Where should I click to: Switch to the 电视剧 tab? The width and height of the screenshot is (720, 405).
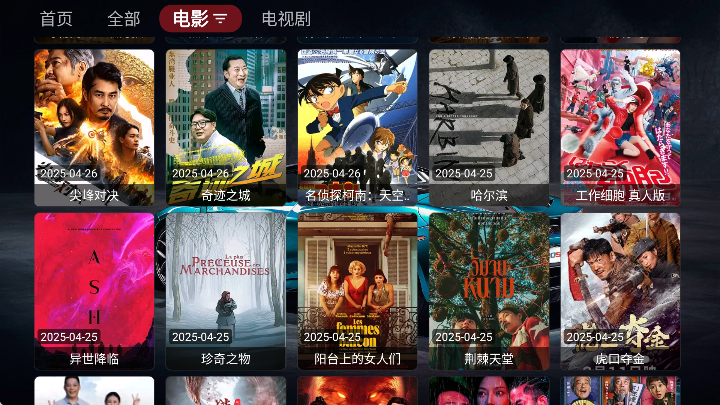[x=286, y=19]
